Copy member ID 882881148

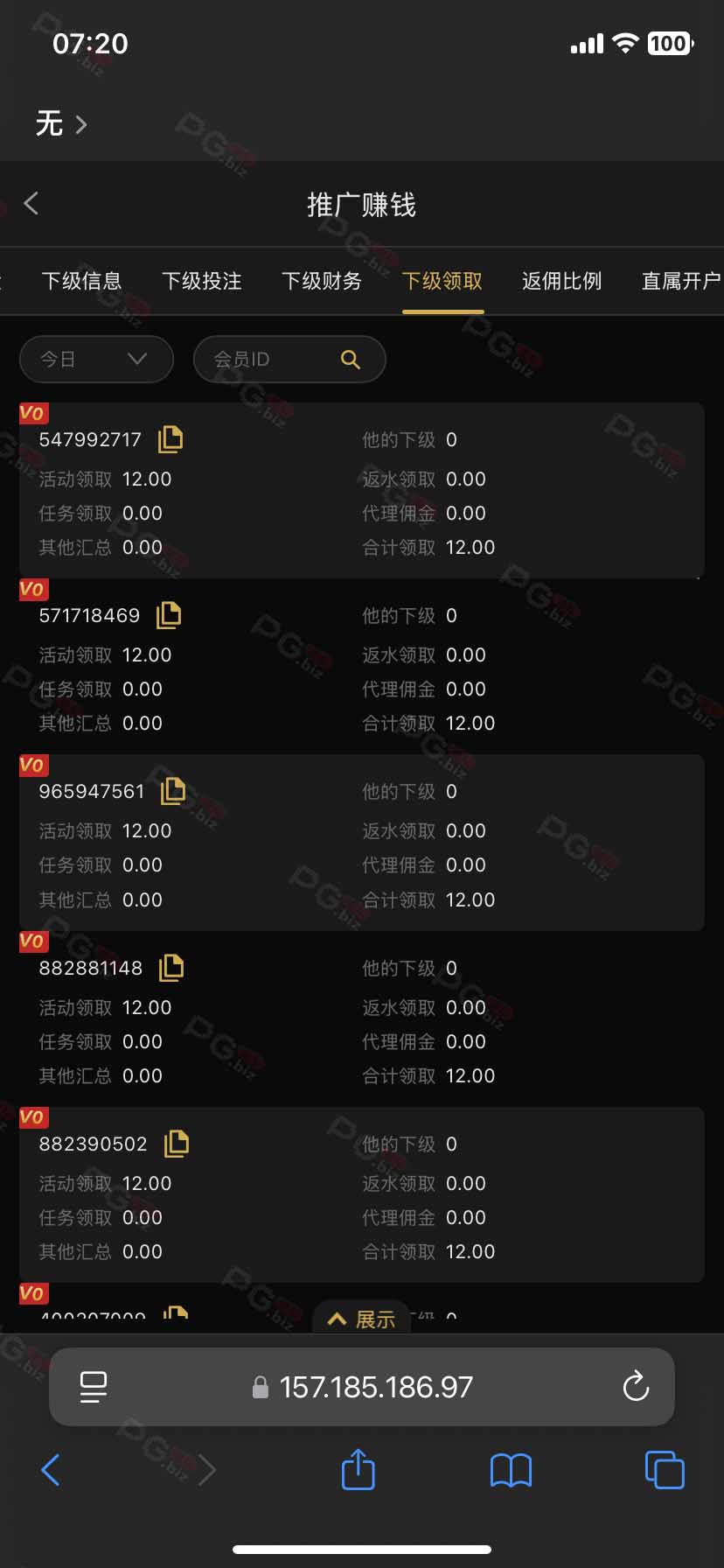(171, 968)
